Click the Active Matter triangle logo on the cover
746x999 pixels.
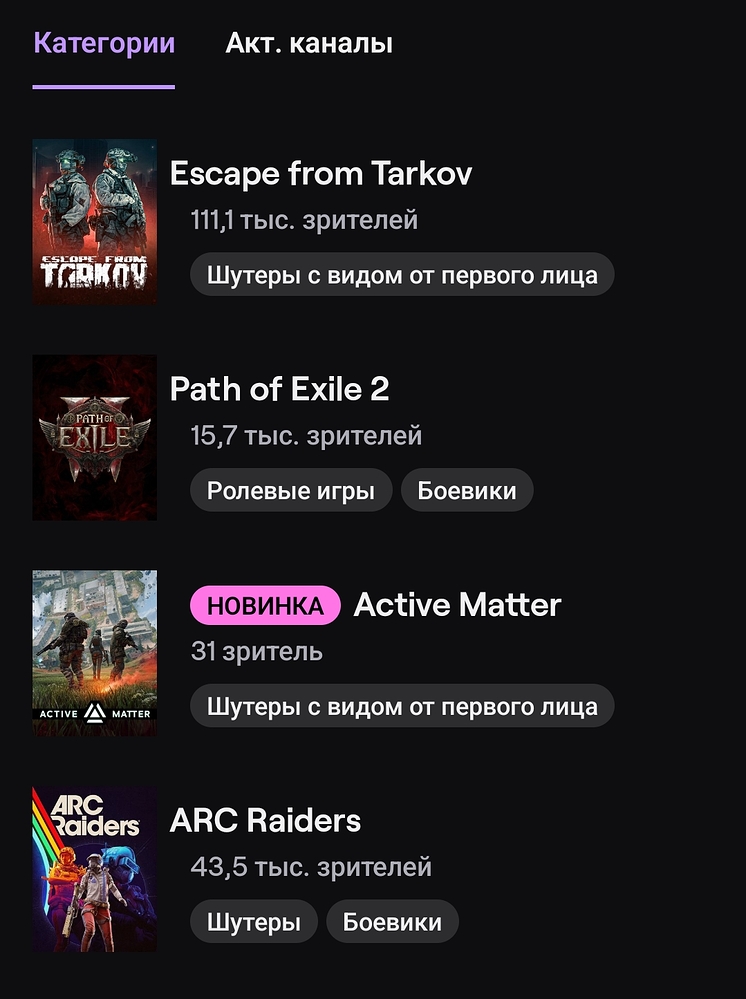point(94,714)
